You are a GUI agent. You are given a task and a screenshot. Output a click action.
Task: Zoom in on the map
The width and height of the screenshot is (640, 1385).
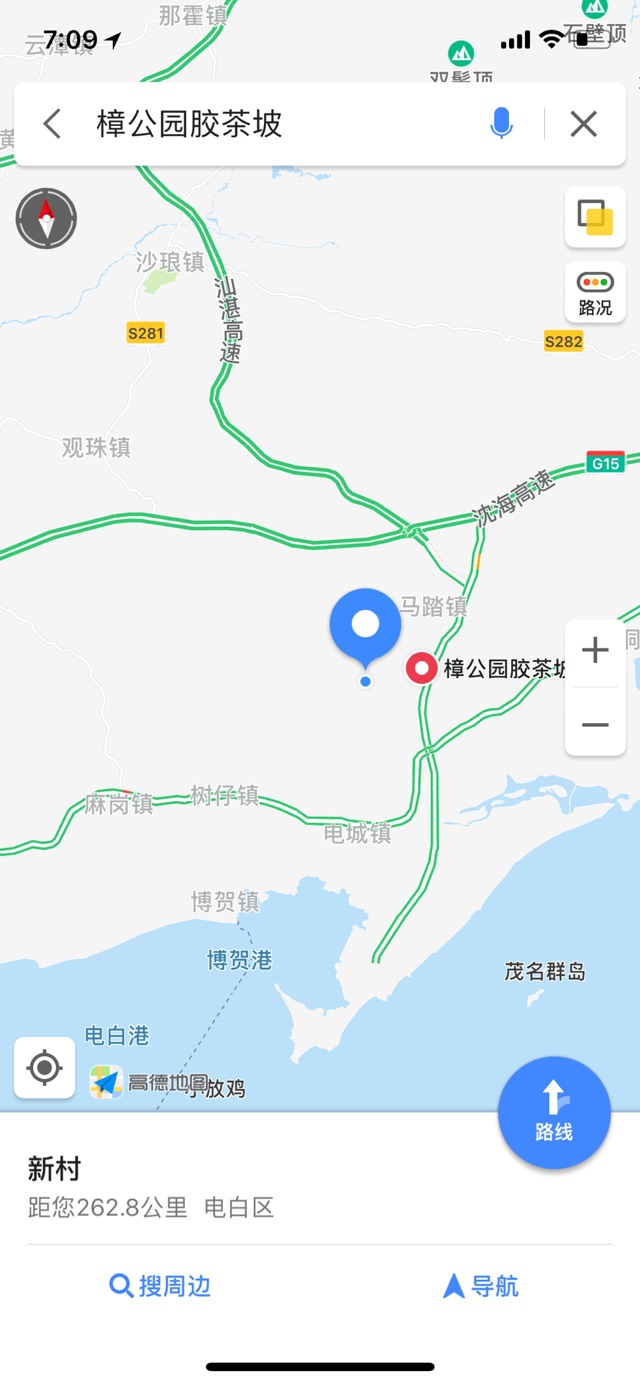tap(595, 651)
